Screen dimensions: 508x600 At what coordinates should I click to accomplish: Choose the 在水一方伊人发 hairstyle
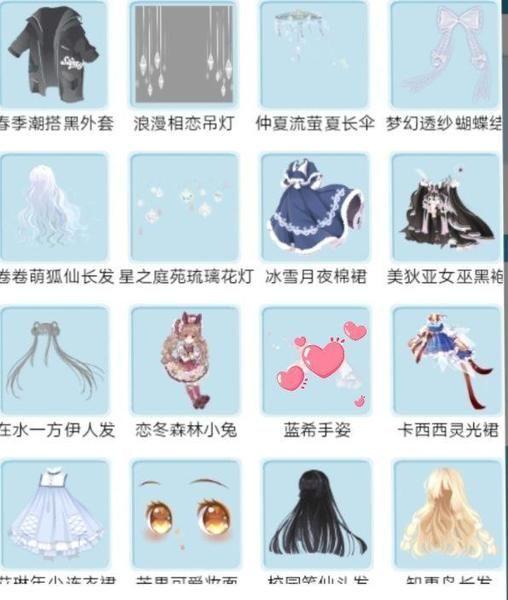pos(54,360)
